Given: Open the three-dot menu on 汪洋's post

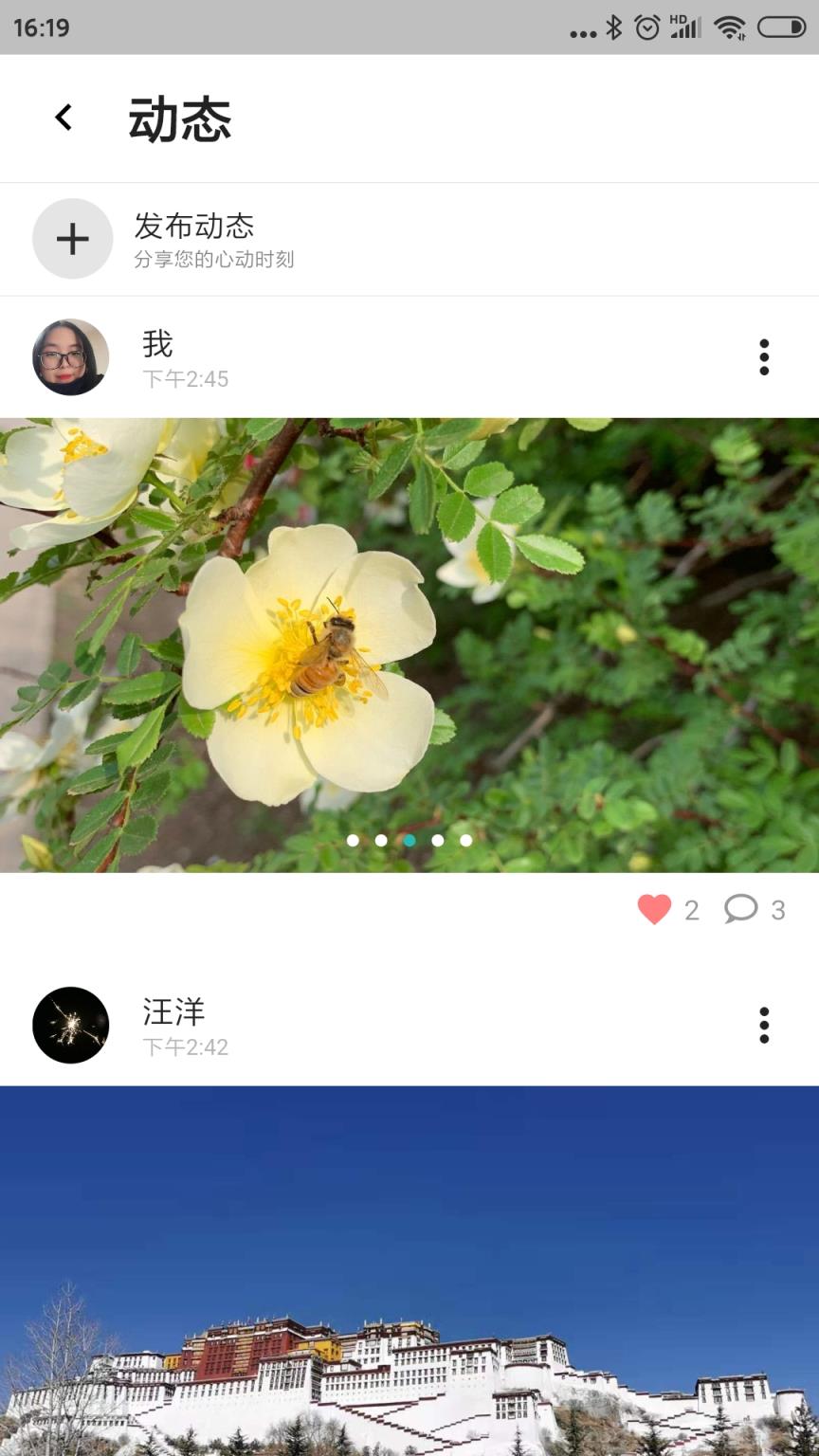Looking at the screenshot, I should (764, 1025).
